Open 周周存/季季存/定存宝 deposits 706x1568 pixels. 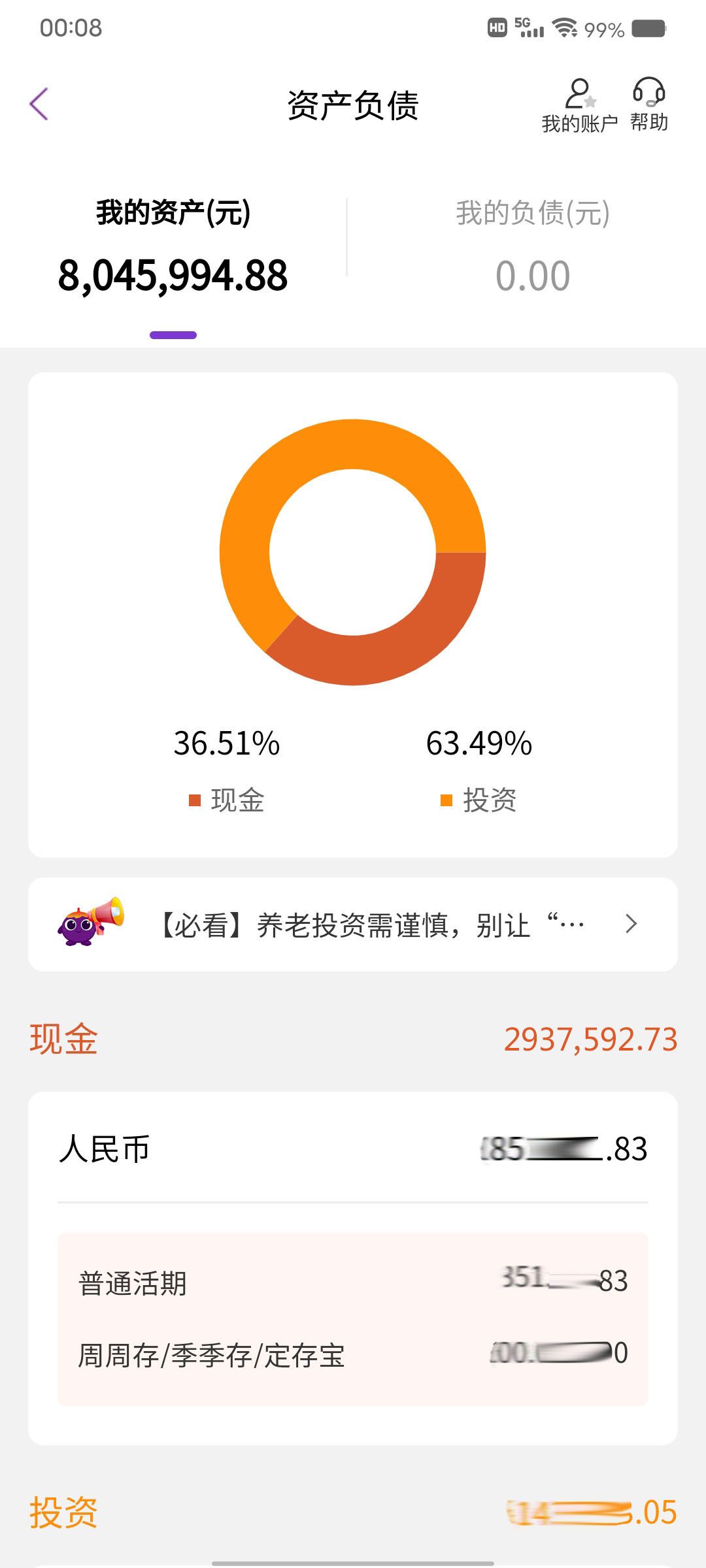click(x=353, y=1354)
